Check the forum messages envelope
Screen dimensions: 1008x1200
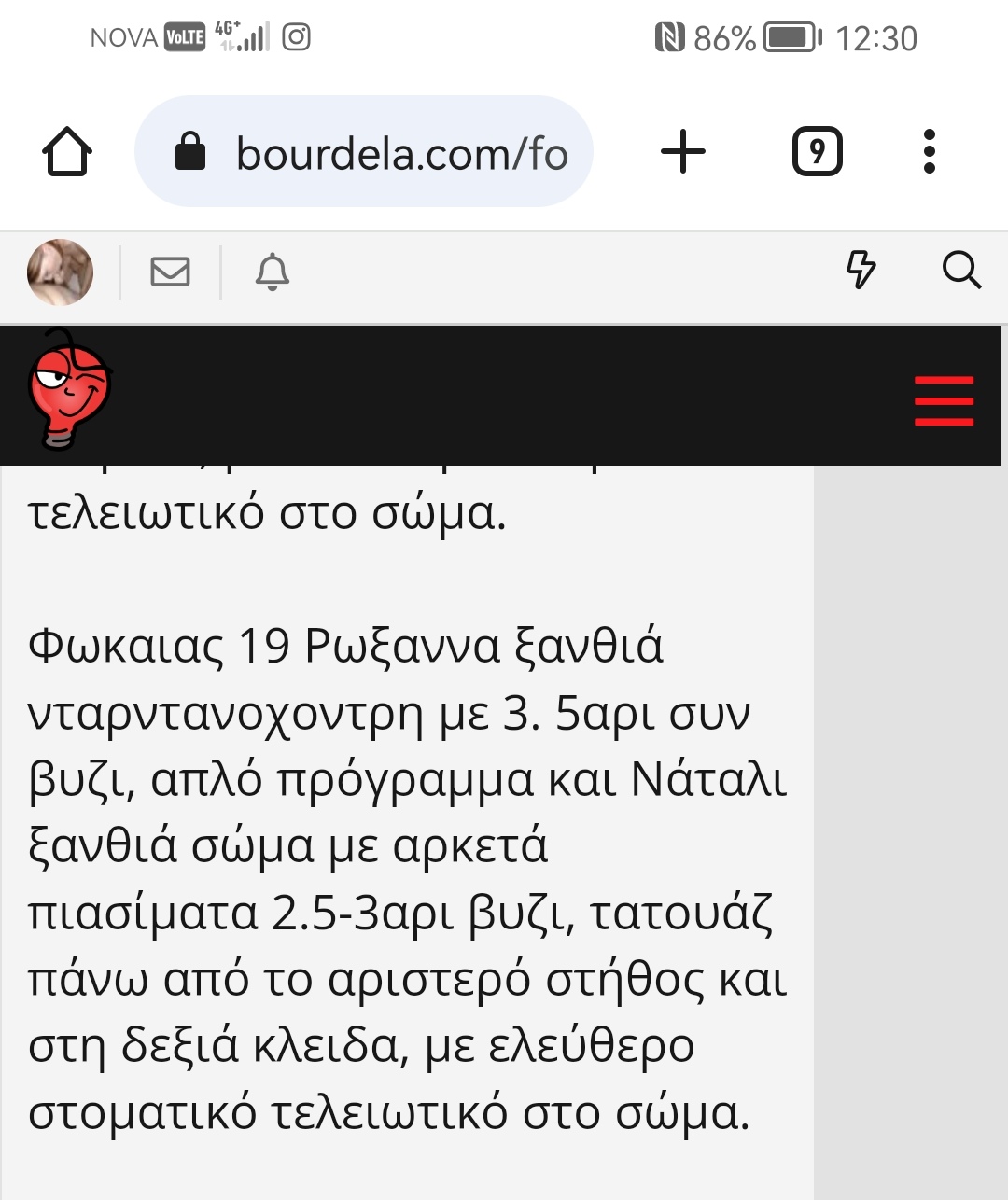point(170,272)
